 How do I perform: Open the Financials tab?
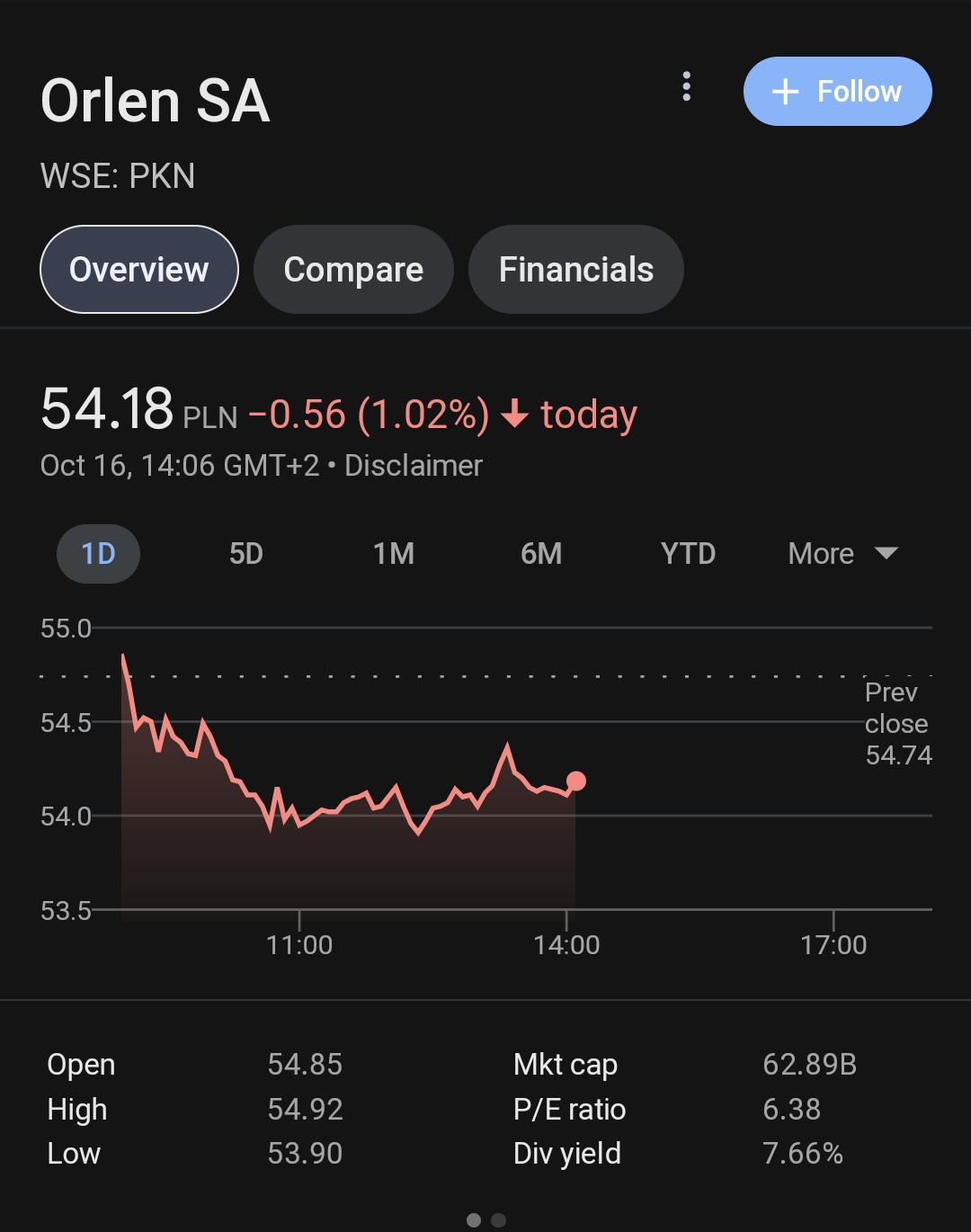pyautogui.click(x=576, y=270)
